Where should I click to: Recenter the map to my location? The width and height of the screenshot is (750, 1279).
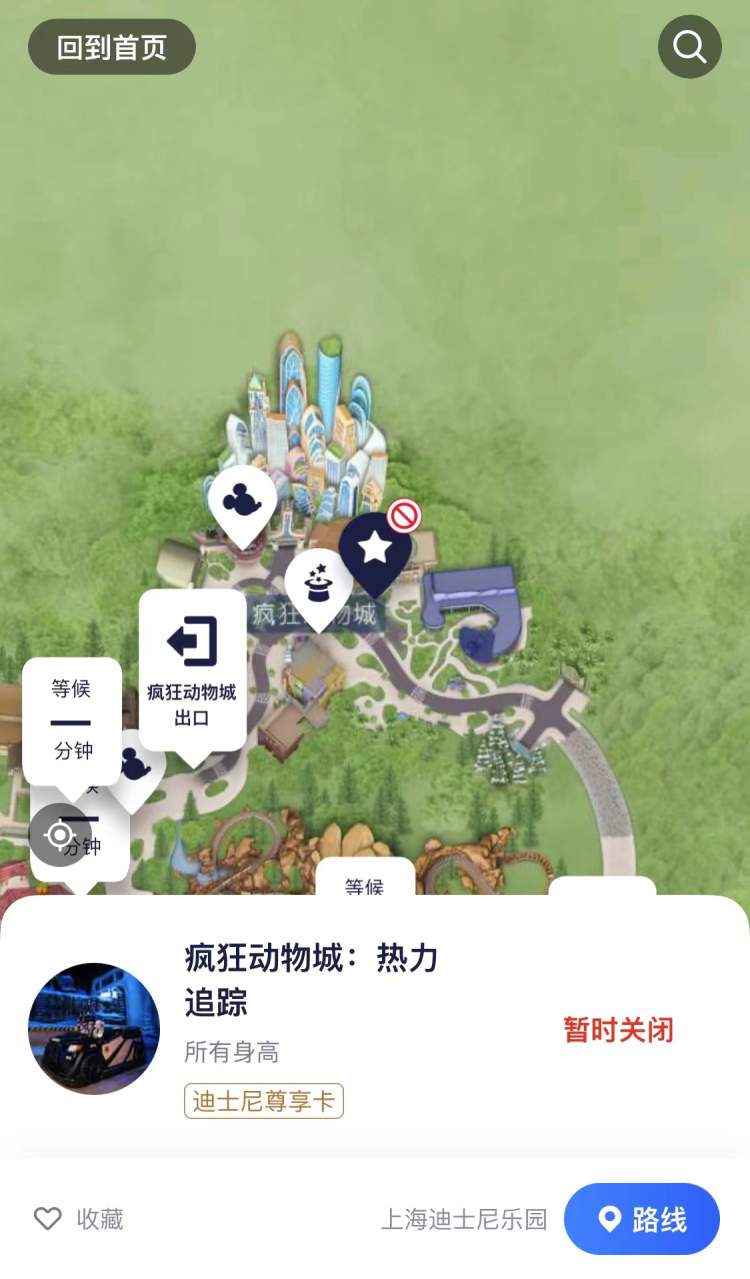click(60, 834)
